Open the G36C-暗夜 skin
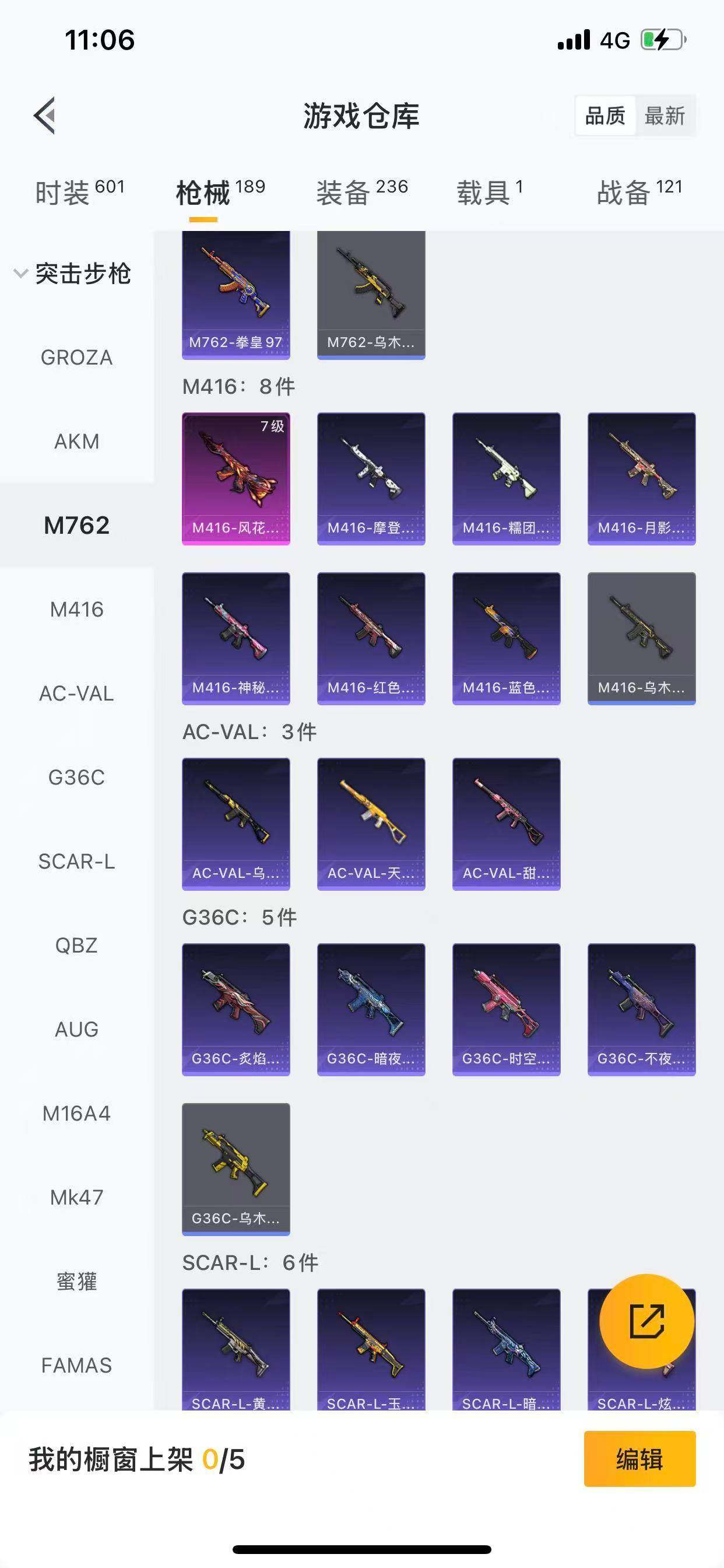 (371, 1009)
